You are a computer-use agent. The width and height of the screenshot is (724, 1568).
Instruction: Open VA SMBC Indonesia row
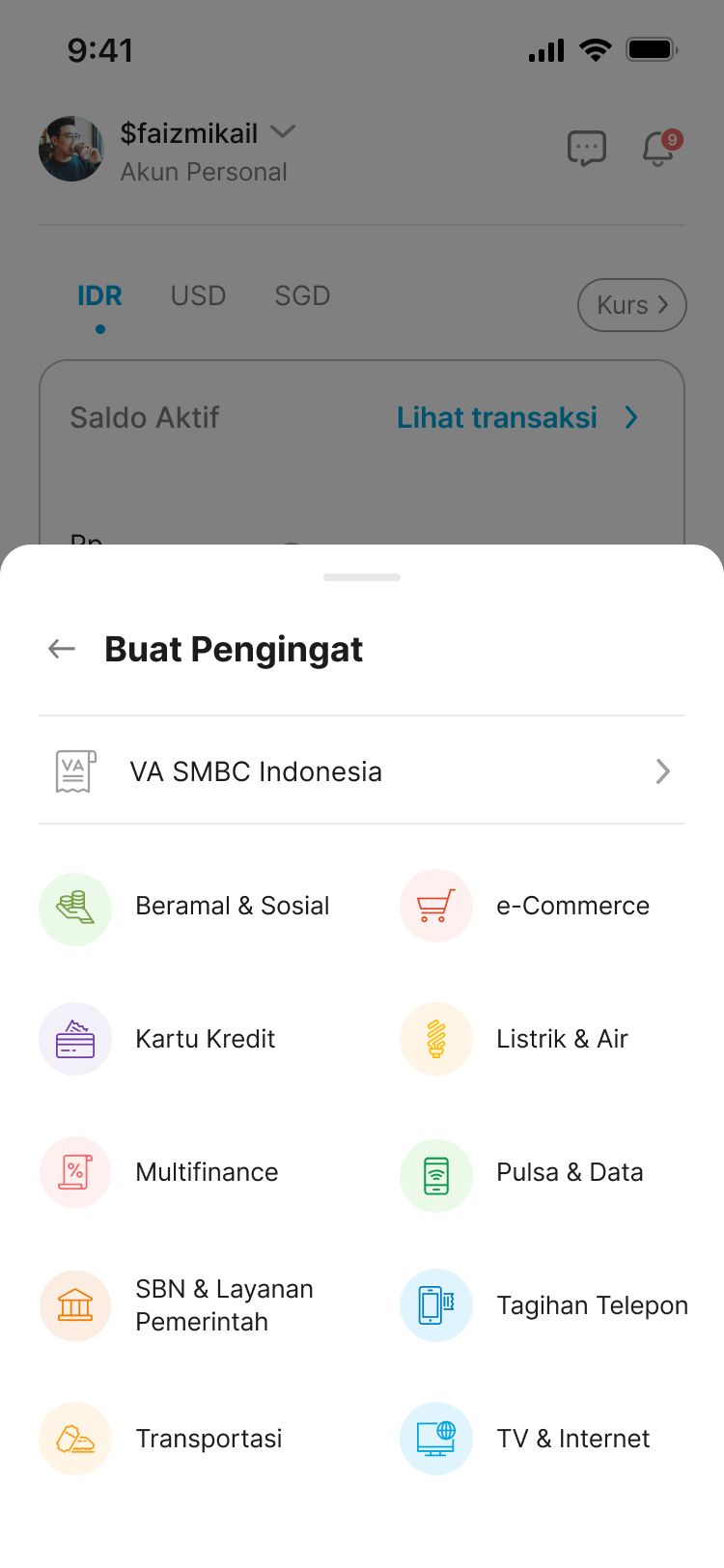tap(361, 770)
